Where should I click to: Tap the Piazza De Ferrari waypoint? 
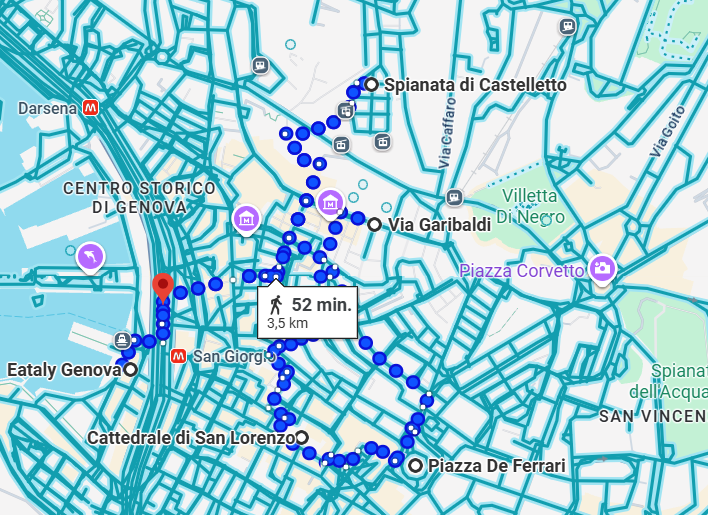tap(415, 465)
